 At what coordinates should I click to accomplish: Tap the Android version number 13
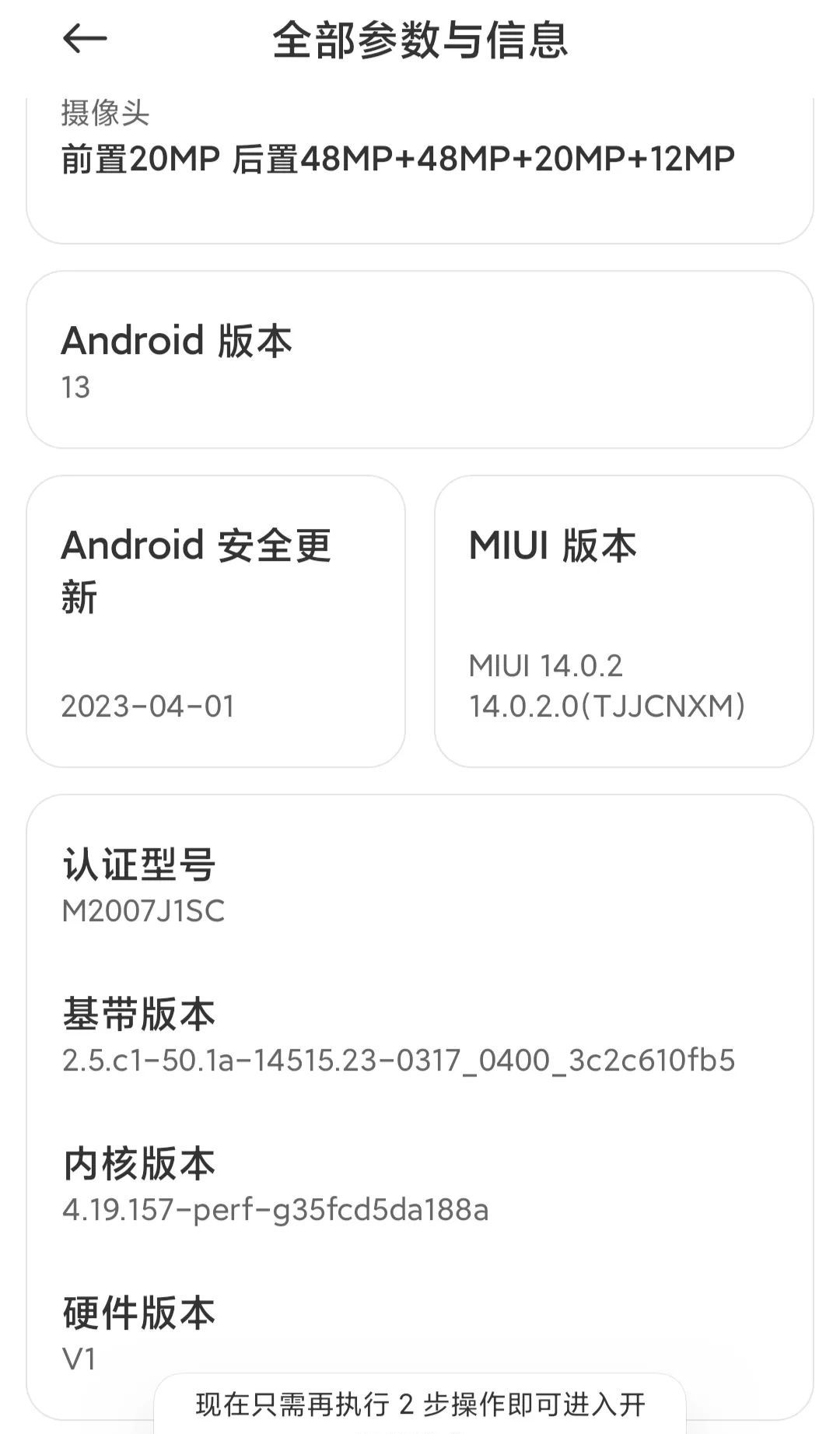click(74, 387)
